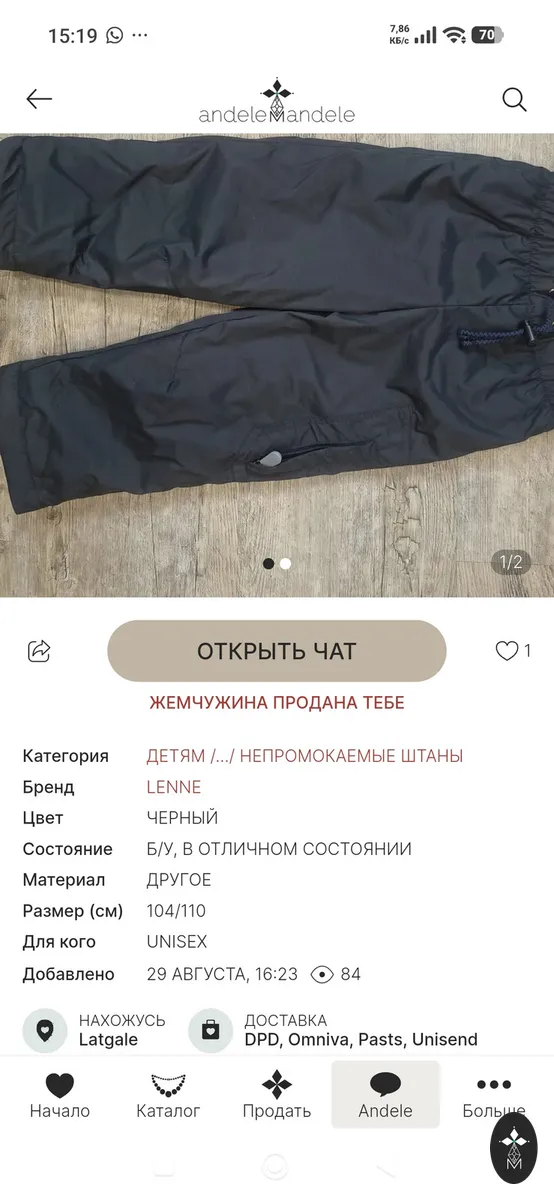Open search magnifier icon
The image size is (554, 1200).
(x=514, y=99)
